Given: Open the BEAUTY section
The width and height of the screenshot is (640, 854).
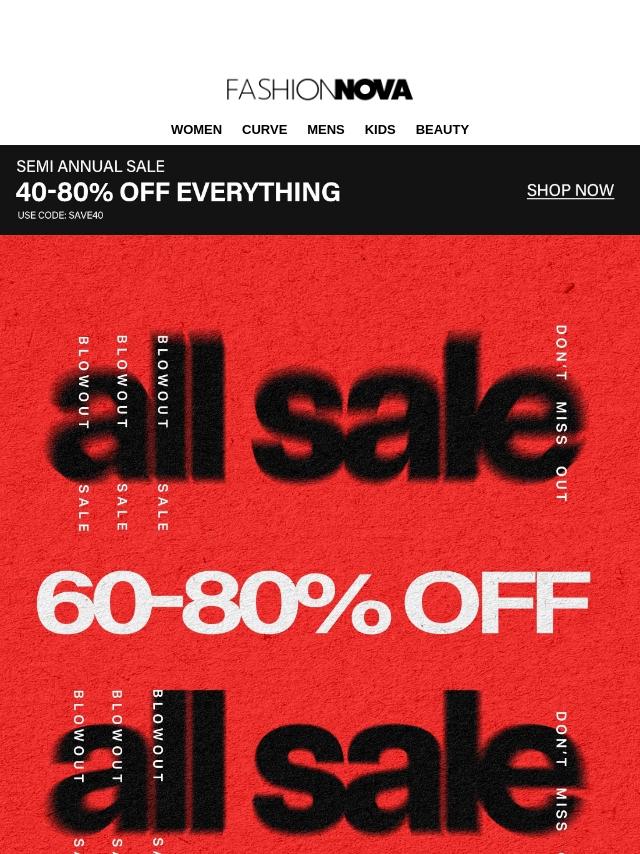Looking at the screenshot, I should (x=442, y=130).
